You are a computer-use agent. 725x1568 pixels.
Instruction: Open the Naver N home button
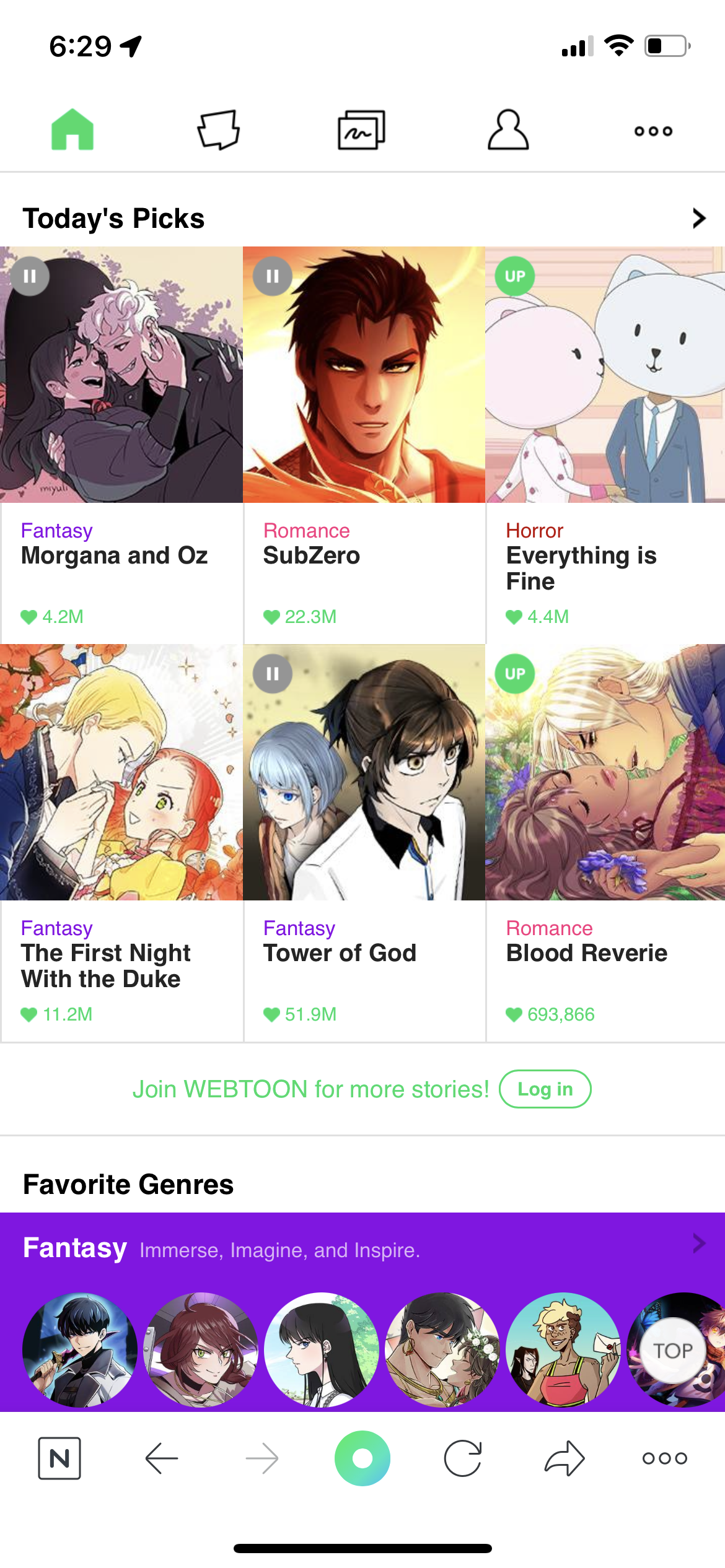(59, 1458)
